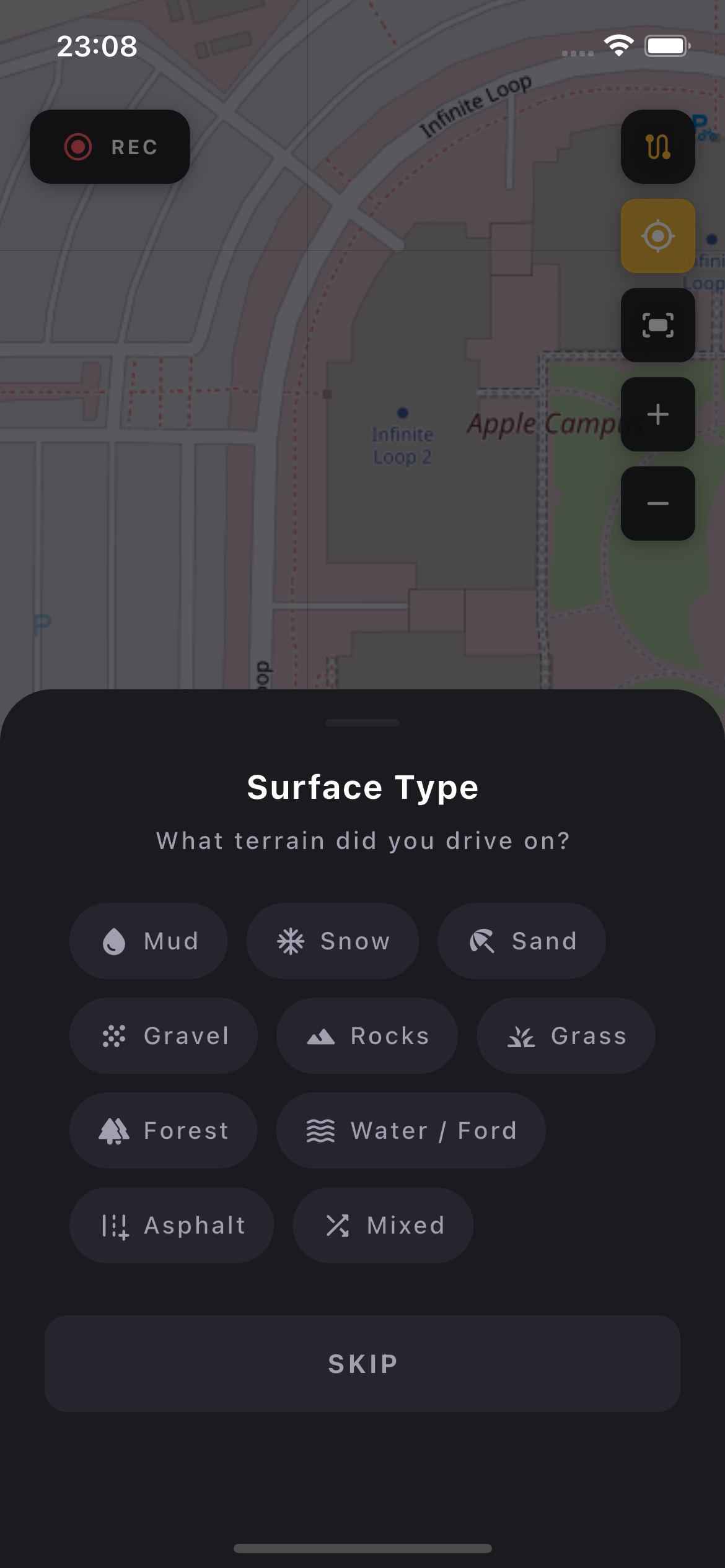Tap the droplet icon on the Mud chip
This screenshot has height=1568, width=725.
coord(113,940)
